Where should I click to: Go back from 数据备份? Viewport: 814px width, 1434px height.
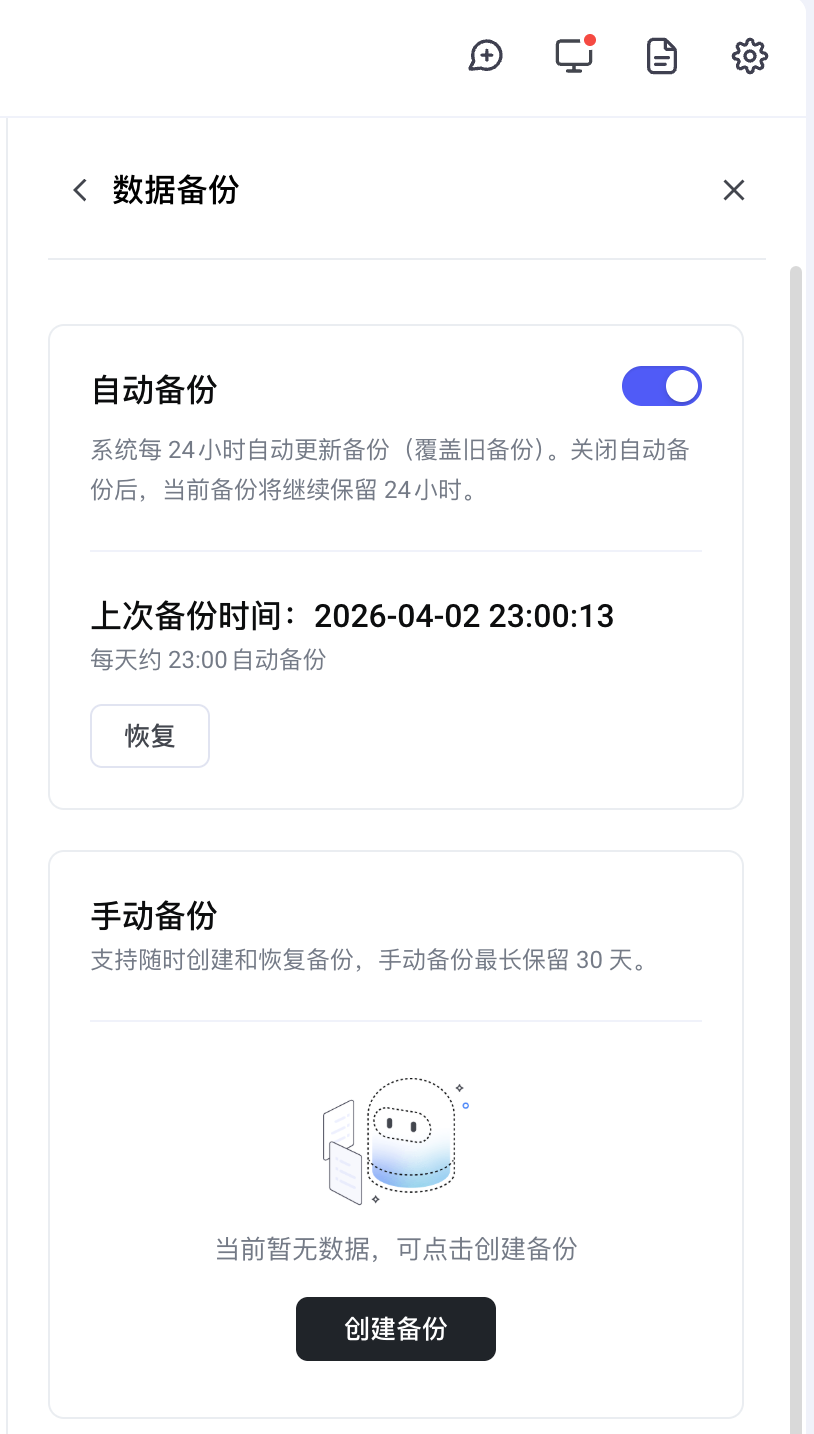click(x=81, y=190)
